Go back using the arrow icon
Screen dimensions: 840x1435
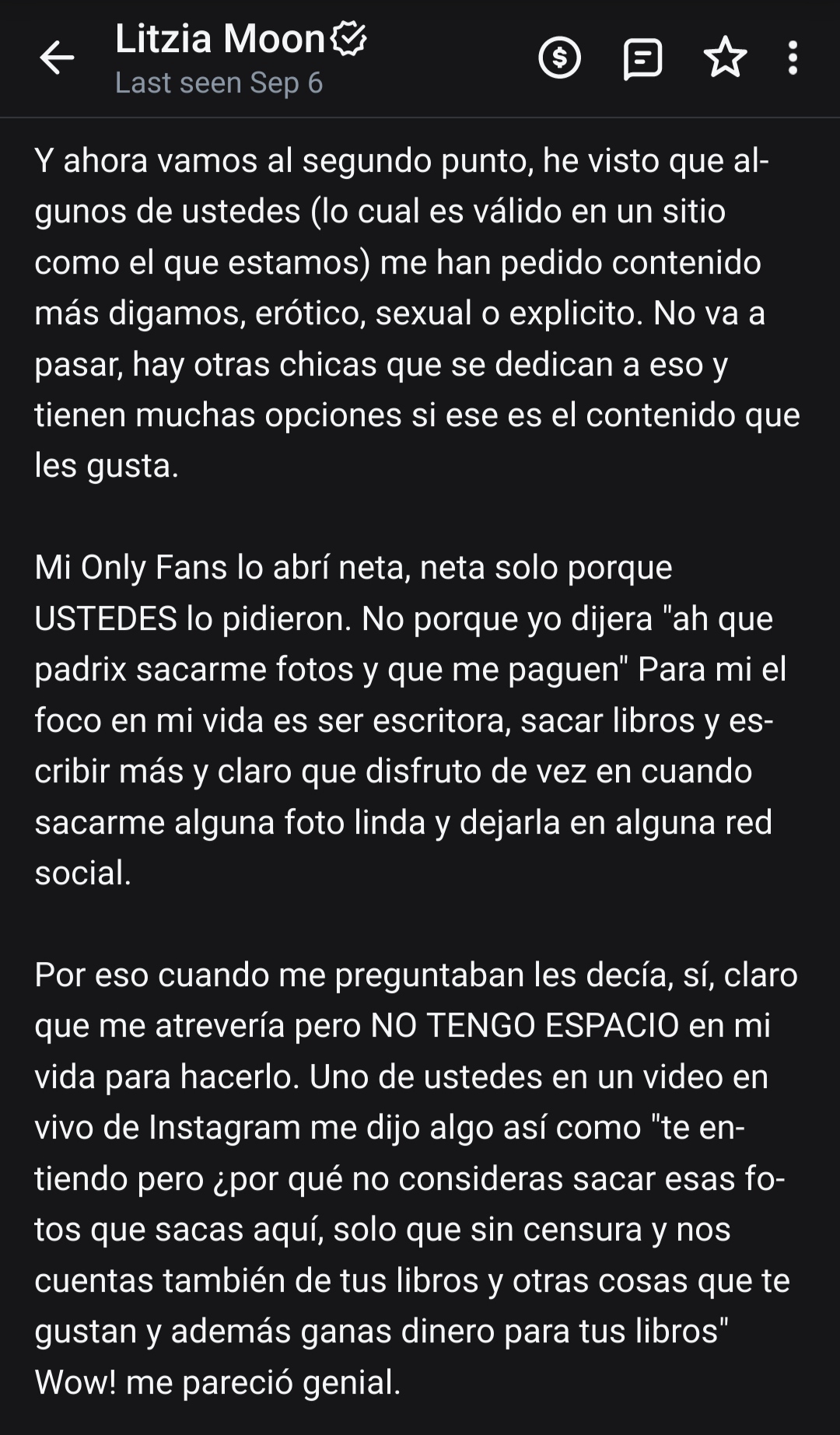57,58
